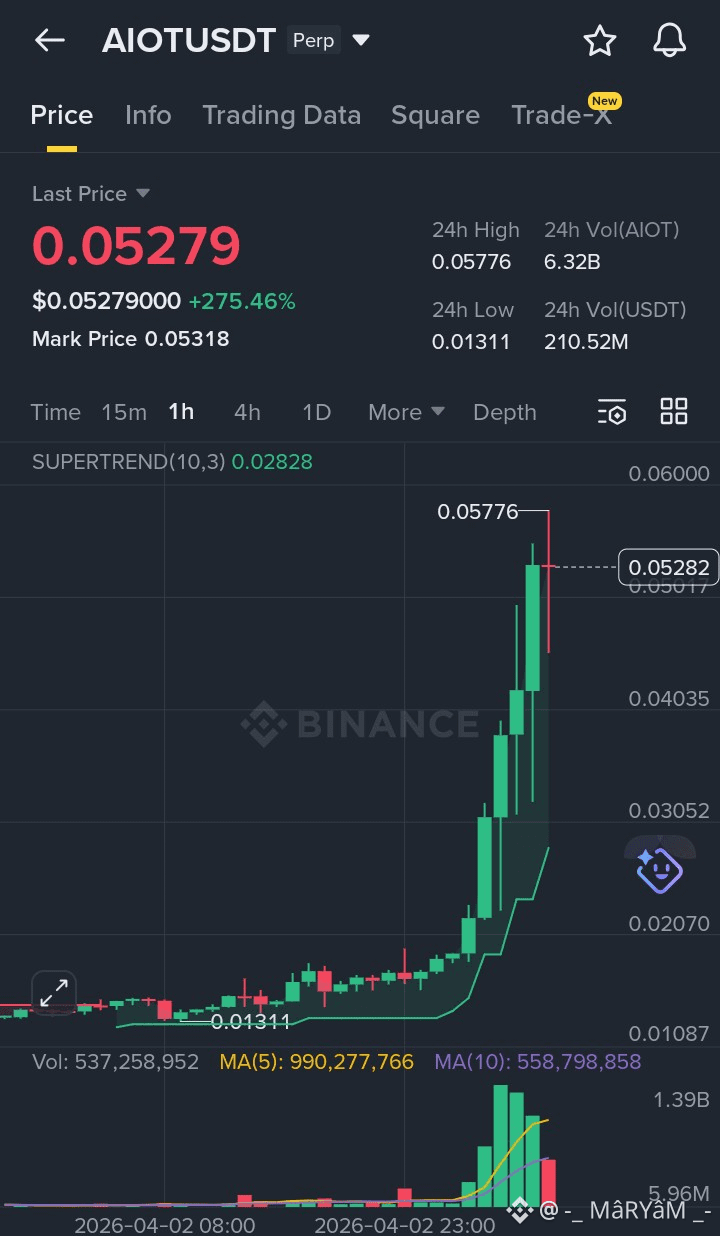The image size is (720, 1236).
Task: Open the Trade-X tab
Action: [x=561, y=115]
